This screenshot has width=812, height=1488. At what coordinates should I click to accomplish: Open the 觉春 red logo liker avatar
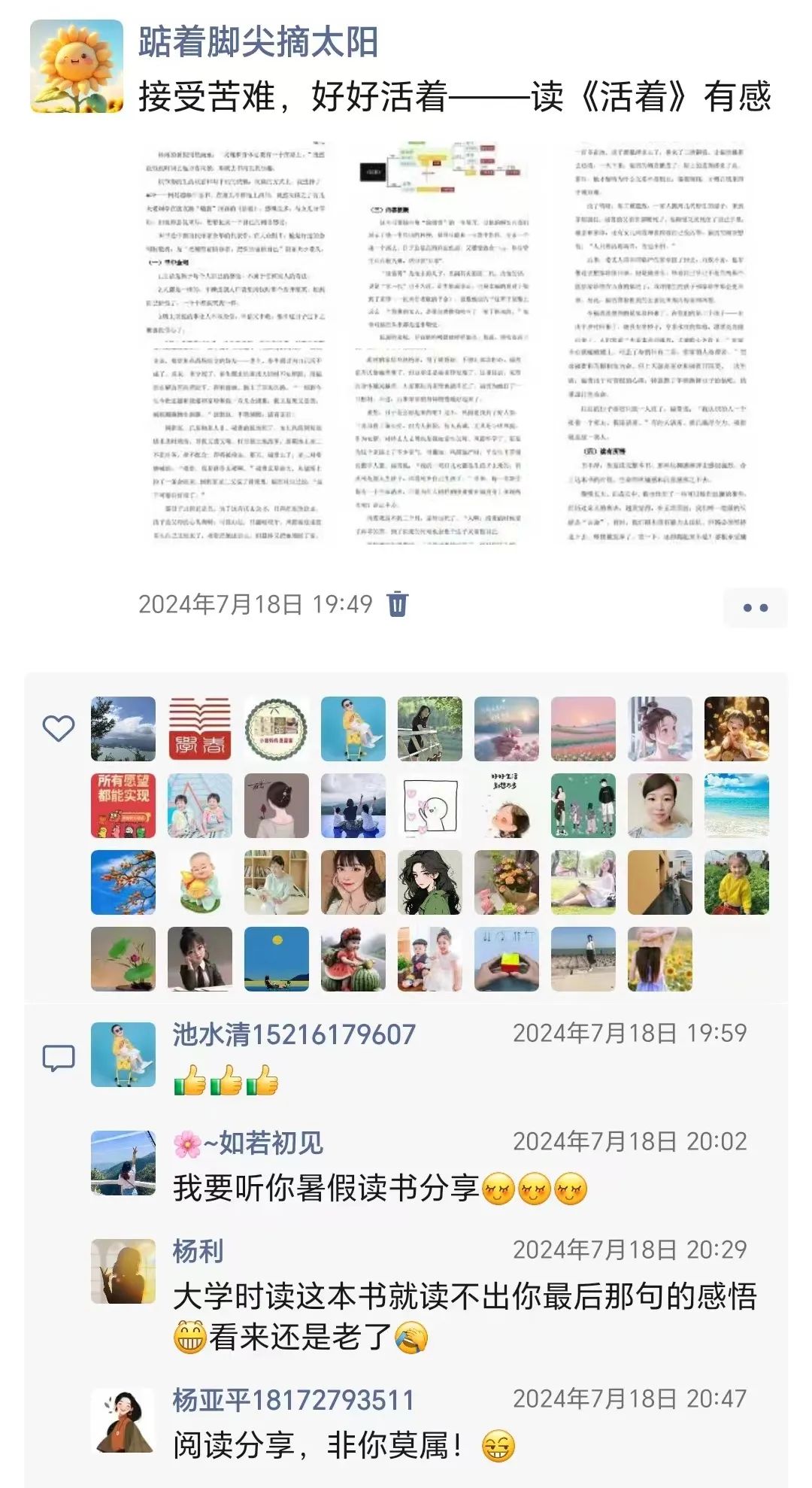pos(199,728)
